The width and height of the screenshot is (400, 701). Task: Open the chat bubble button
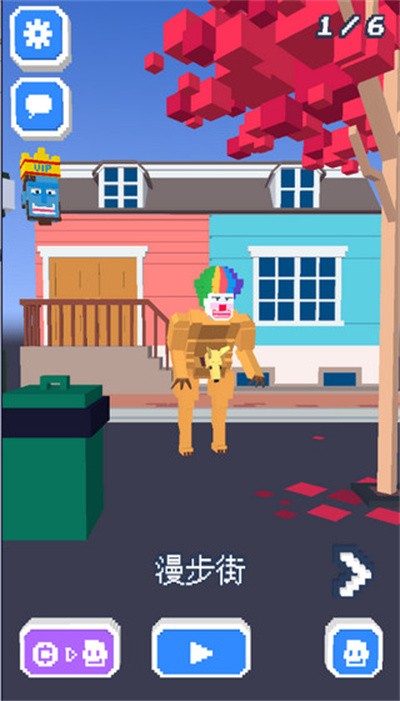click(x=40, y=109)
